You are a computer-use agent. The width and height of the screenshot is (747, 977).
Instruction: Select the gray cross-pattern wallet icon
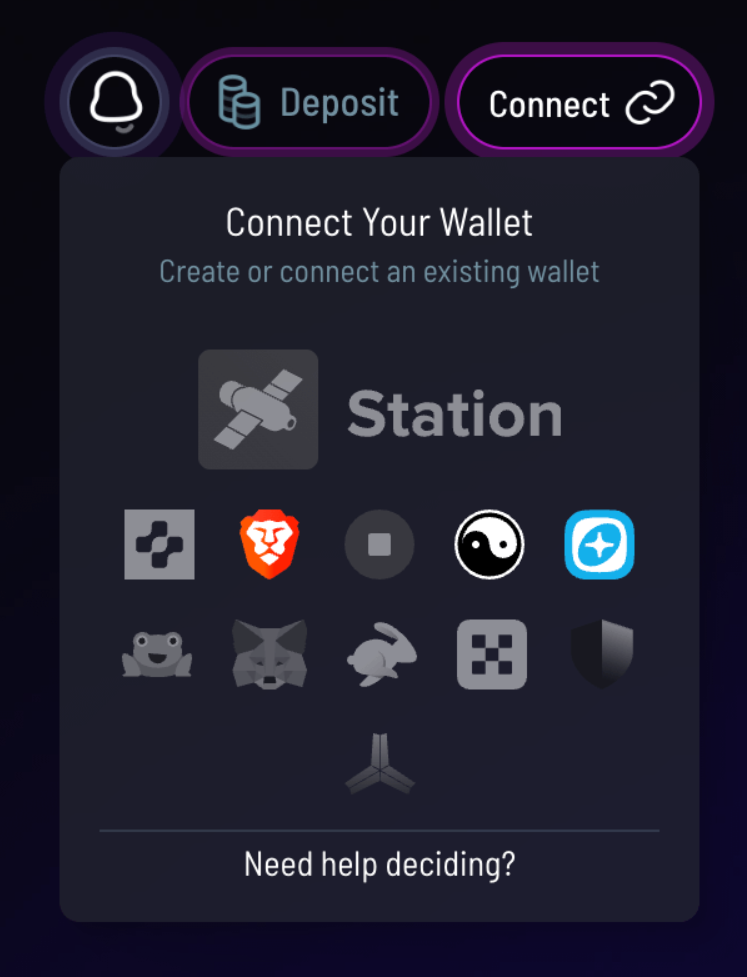pyautogui.click(x=159, y=545)
